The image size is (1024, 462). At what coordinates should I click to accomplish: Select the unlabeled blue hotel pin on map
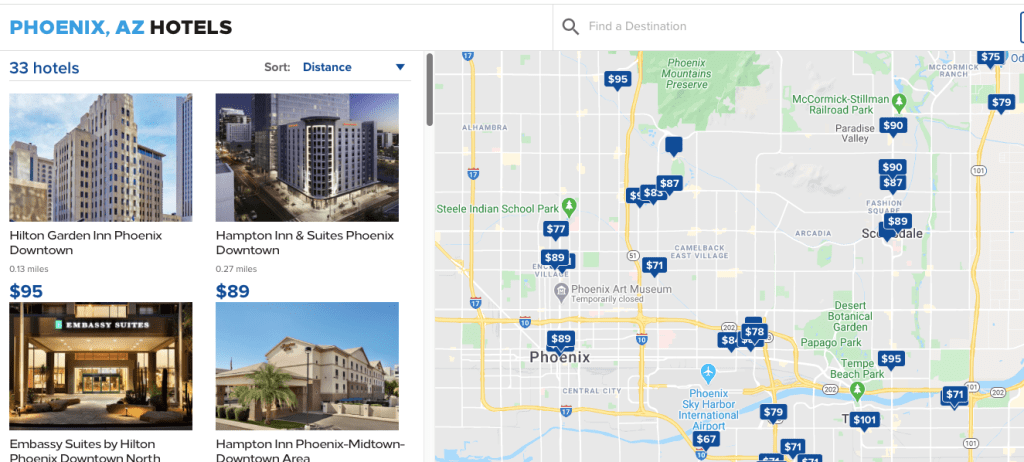(673, 146)
